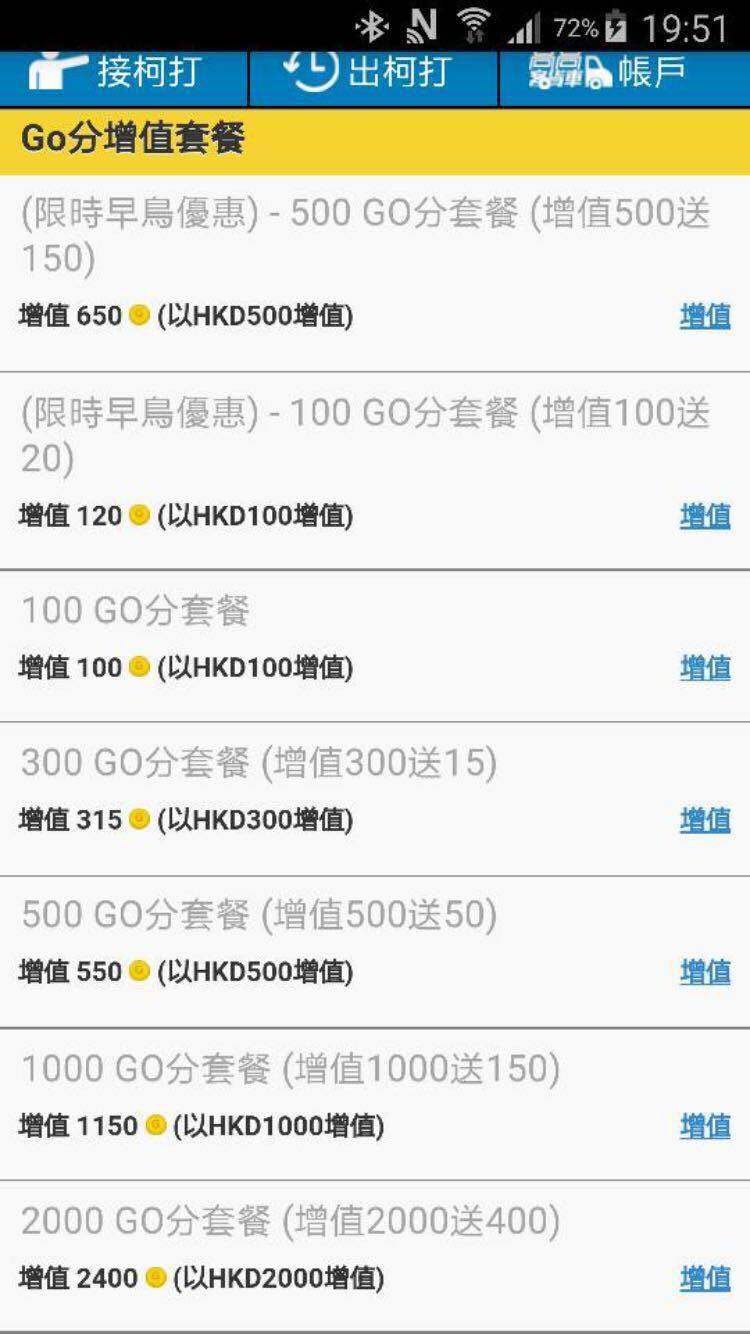The image size is (750, 1334).
Task: Select 增值 link for 120 GO package
Action: pos(705,516)
